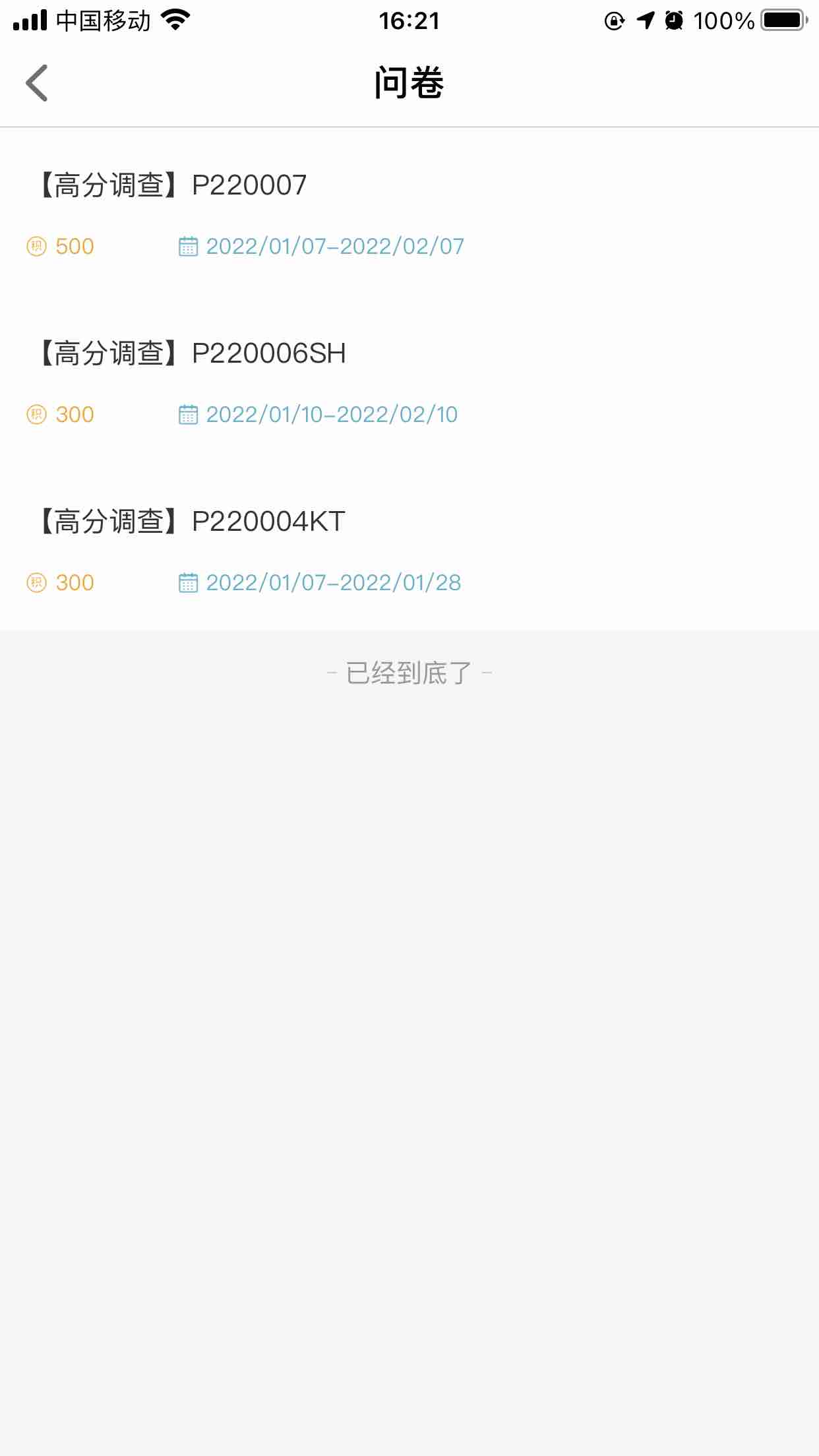819x1456 pixels.
Task: Go back from the 问卷 page
Action: 37,83
